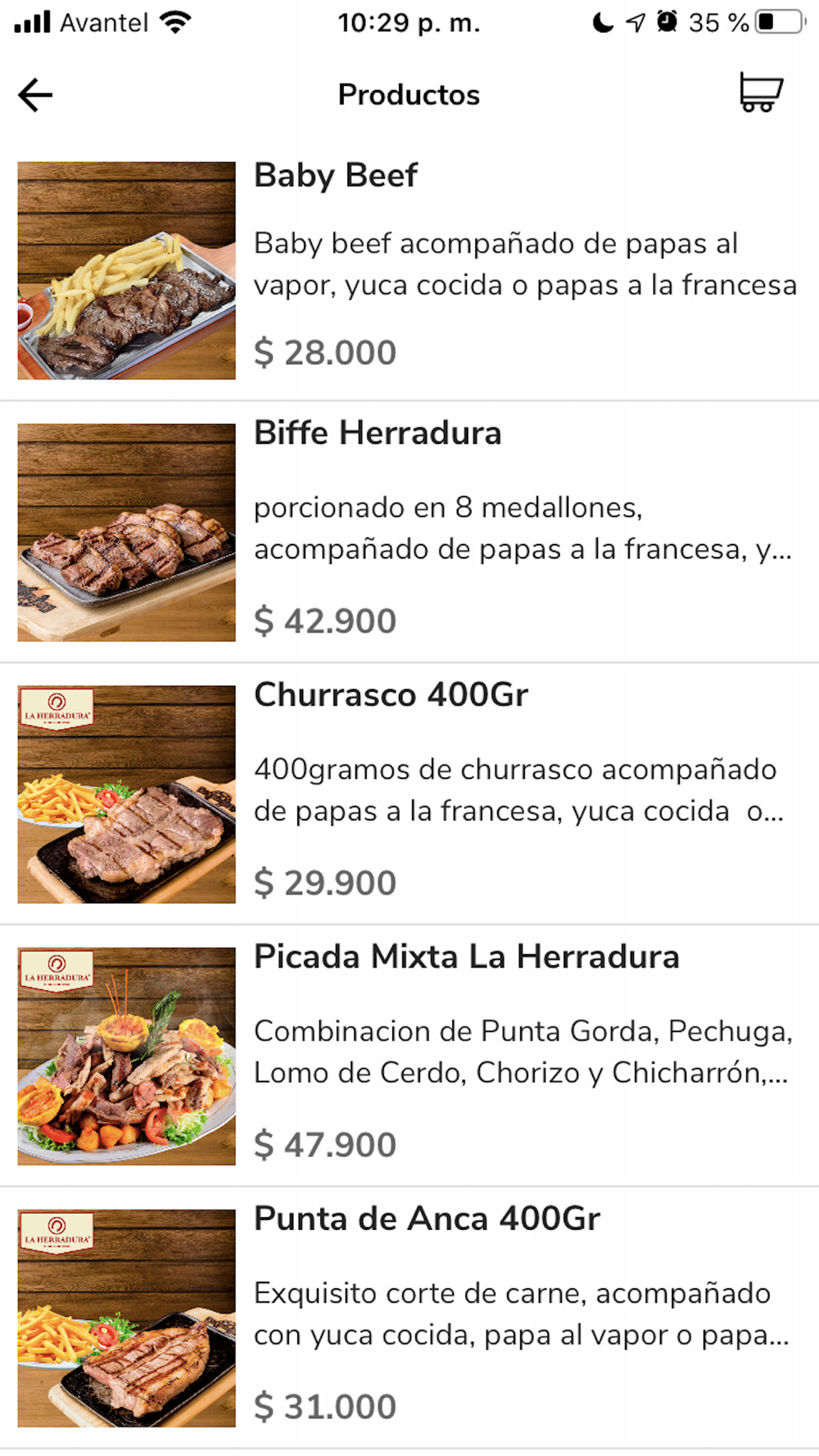The width and height of the screenshot is (819, 1456).
Task: Open the shopping cart
Action: tap(761, 93)
